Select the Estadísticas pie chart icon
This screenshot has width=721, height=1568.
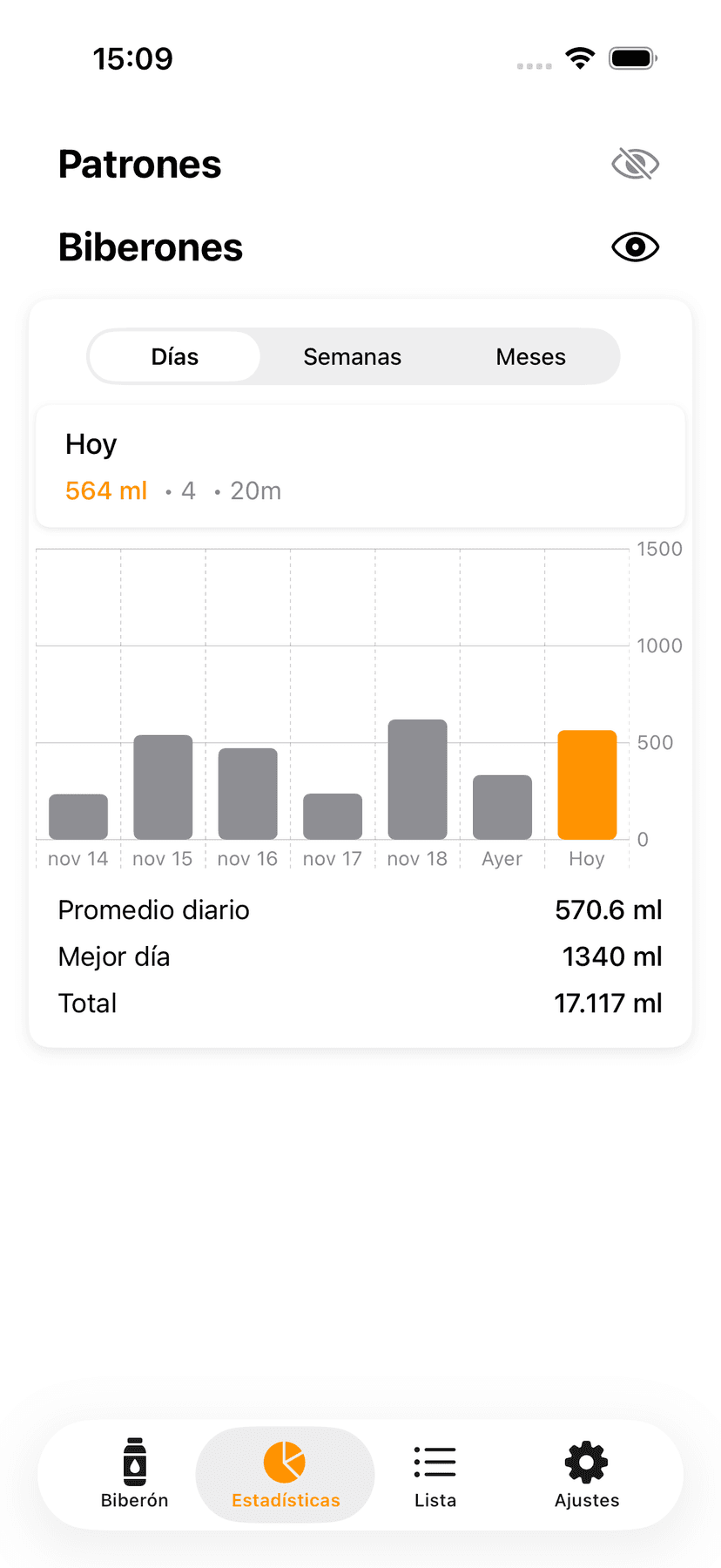[285, 1461]
